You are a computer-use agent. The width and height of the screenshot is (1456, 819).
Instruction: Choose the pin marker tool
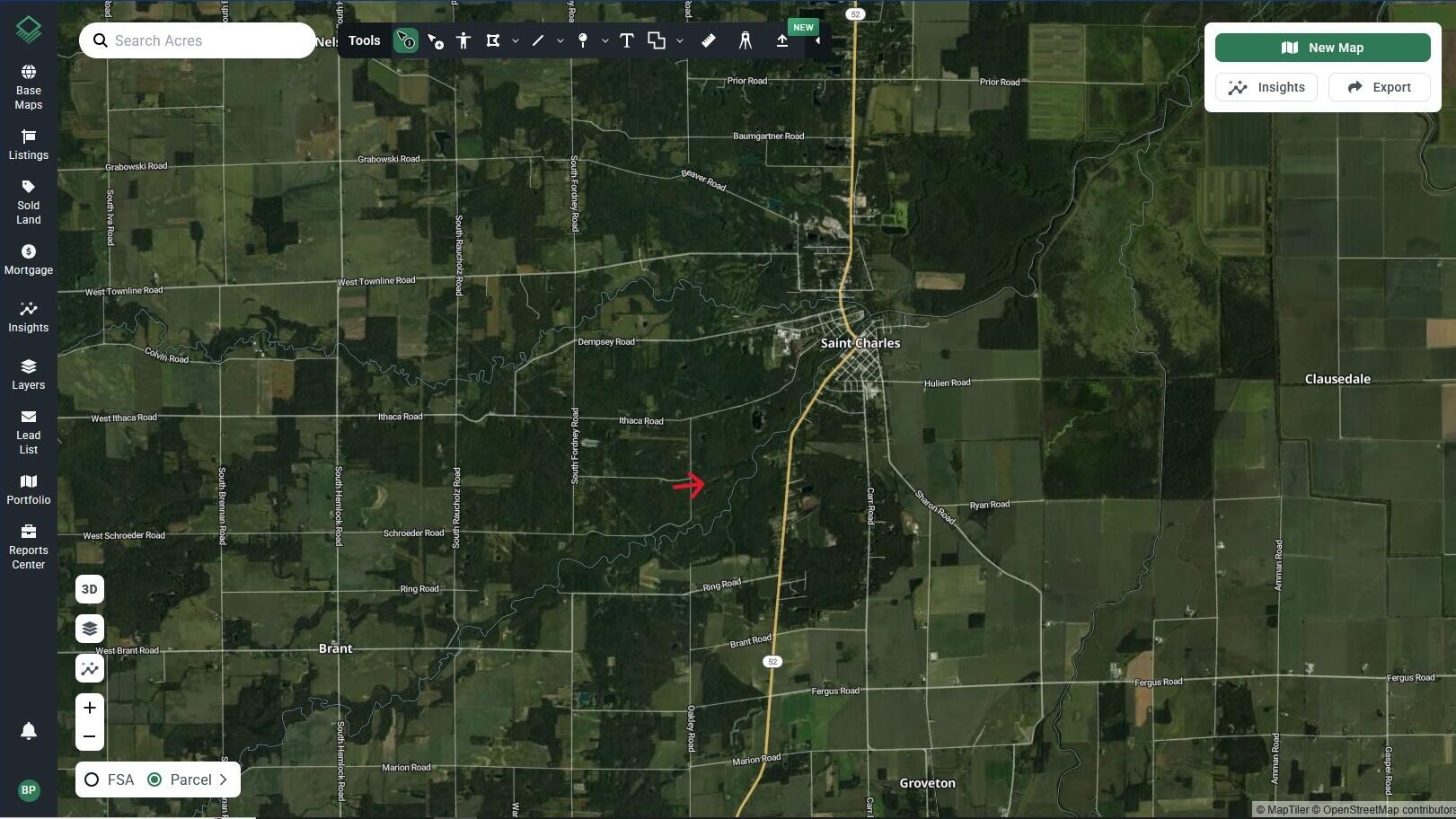coord(583,40)
